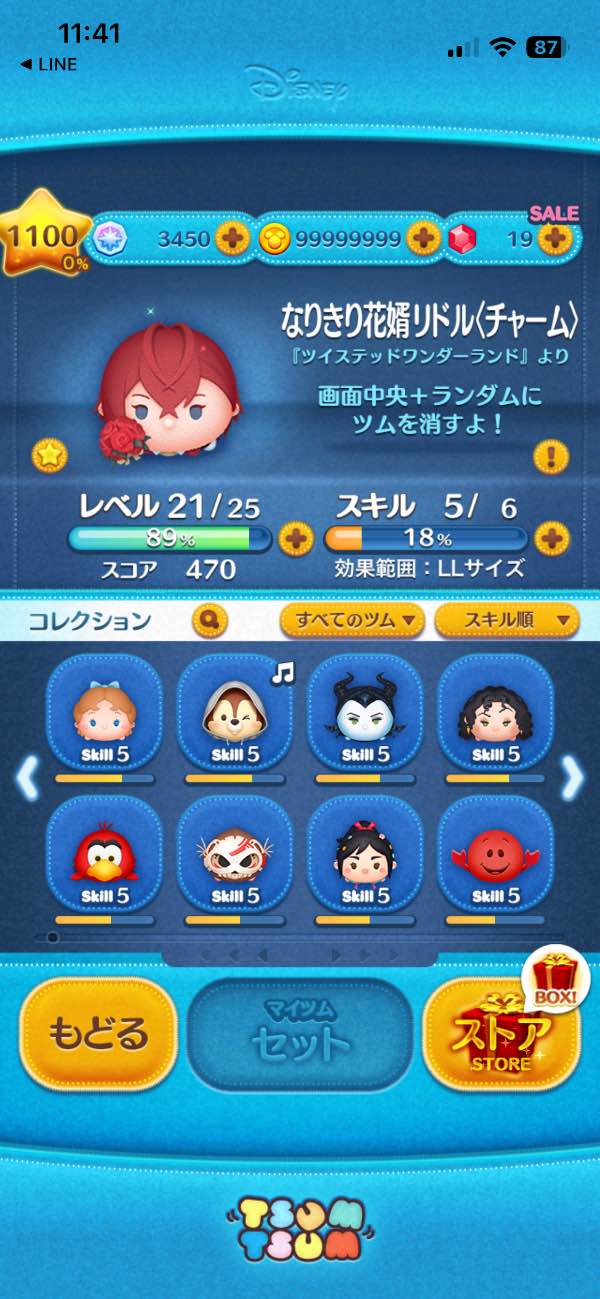Tap the plus button beside the level bar
Screen dimensions: 600x1299
tap(294, 539)
